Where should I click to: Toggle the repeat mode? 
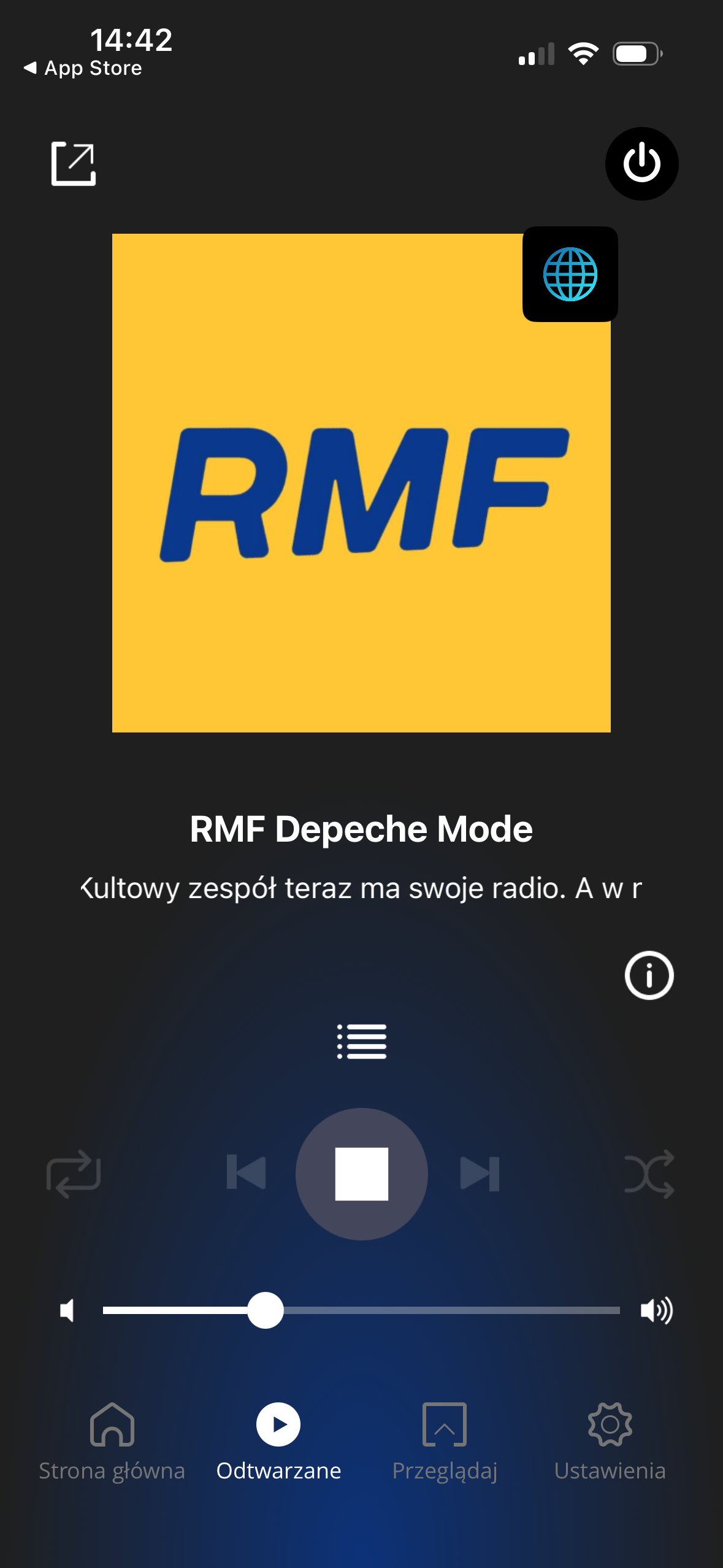(74, 1174)
